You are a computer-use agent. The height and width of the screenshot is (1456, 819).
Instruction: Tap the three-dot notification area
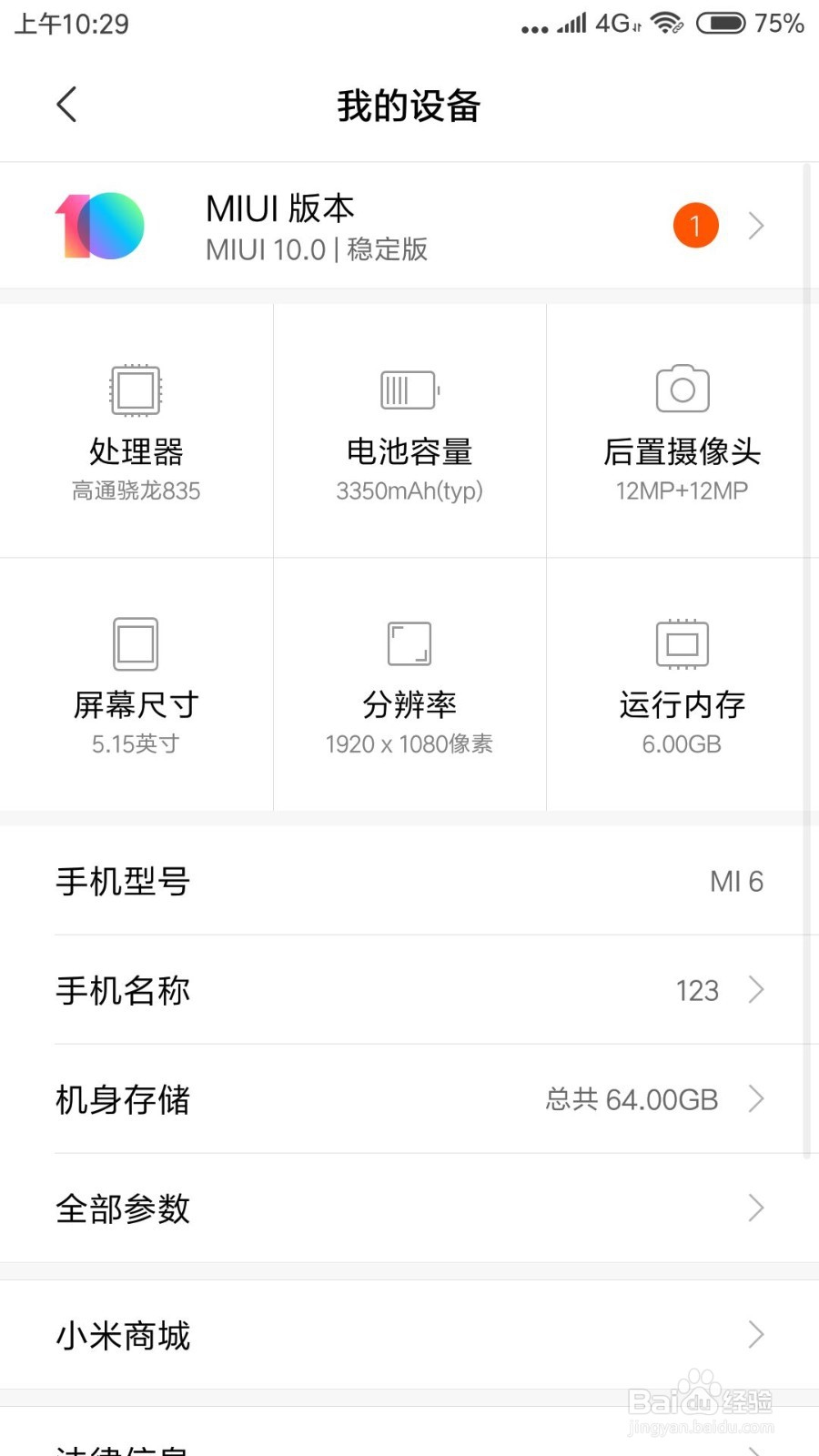pyautogui.click(x=535, y=27)
